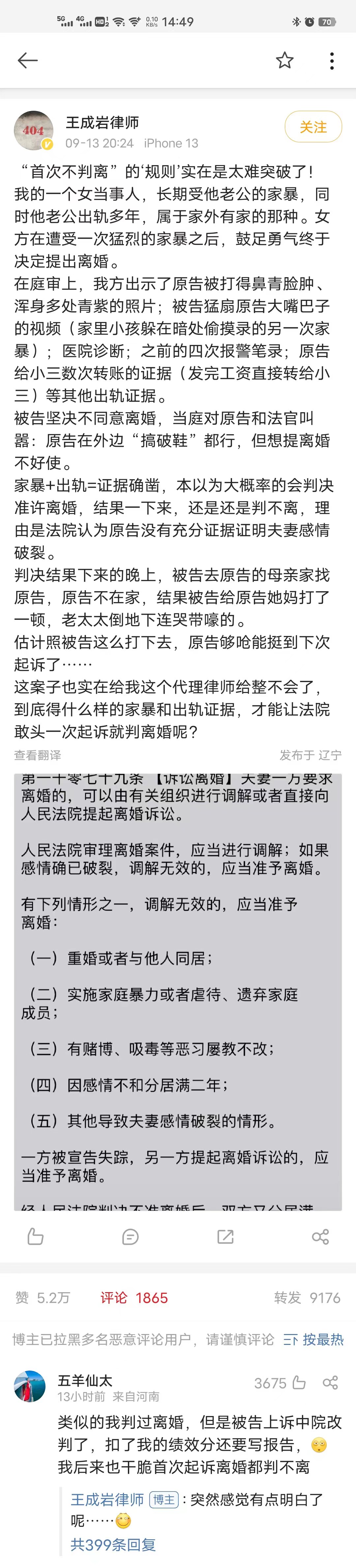Select the 评论 1865 tab
The image size is (356, 1568).
[134, 1297]
